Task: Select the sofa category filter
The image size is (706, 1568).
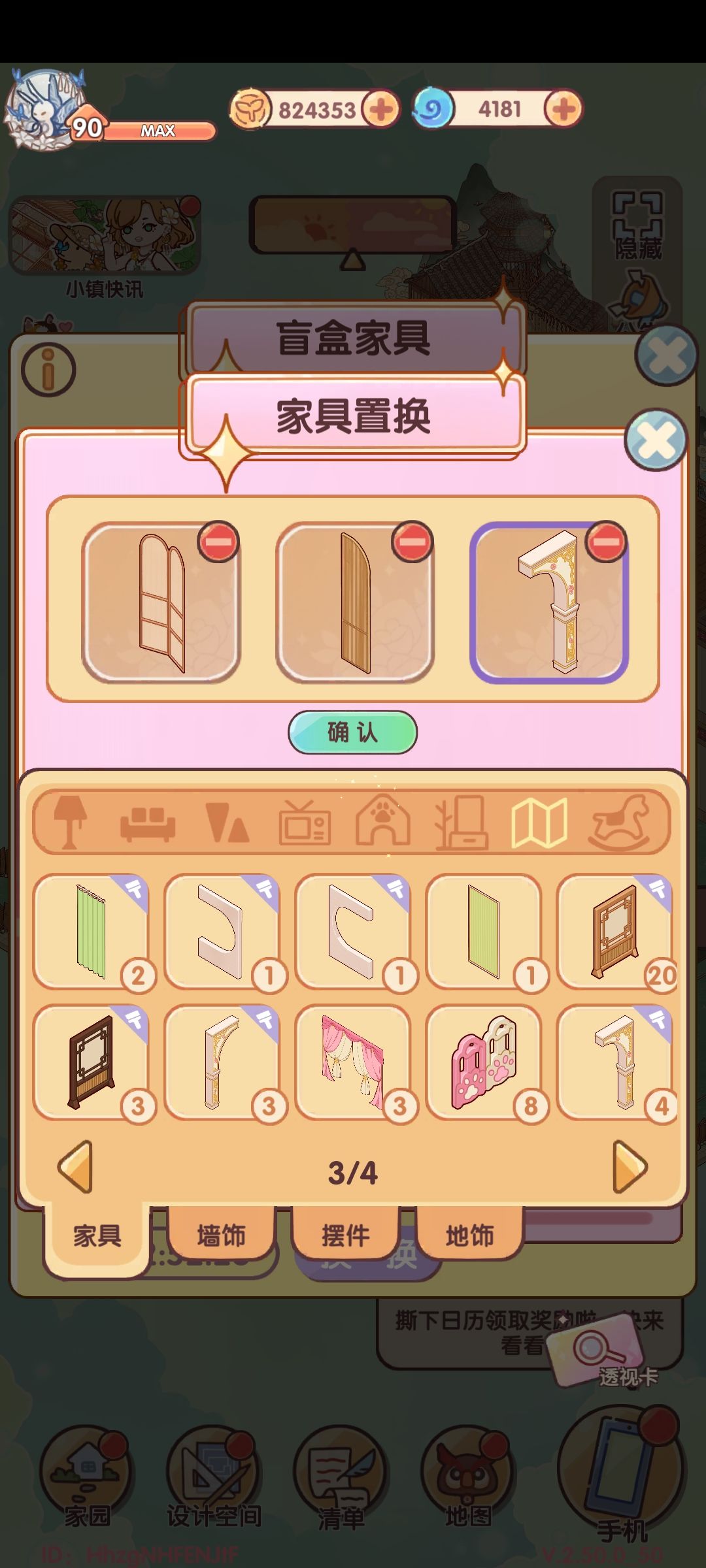Action: (x=148, y=823)
